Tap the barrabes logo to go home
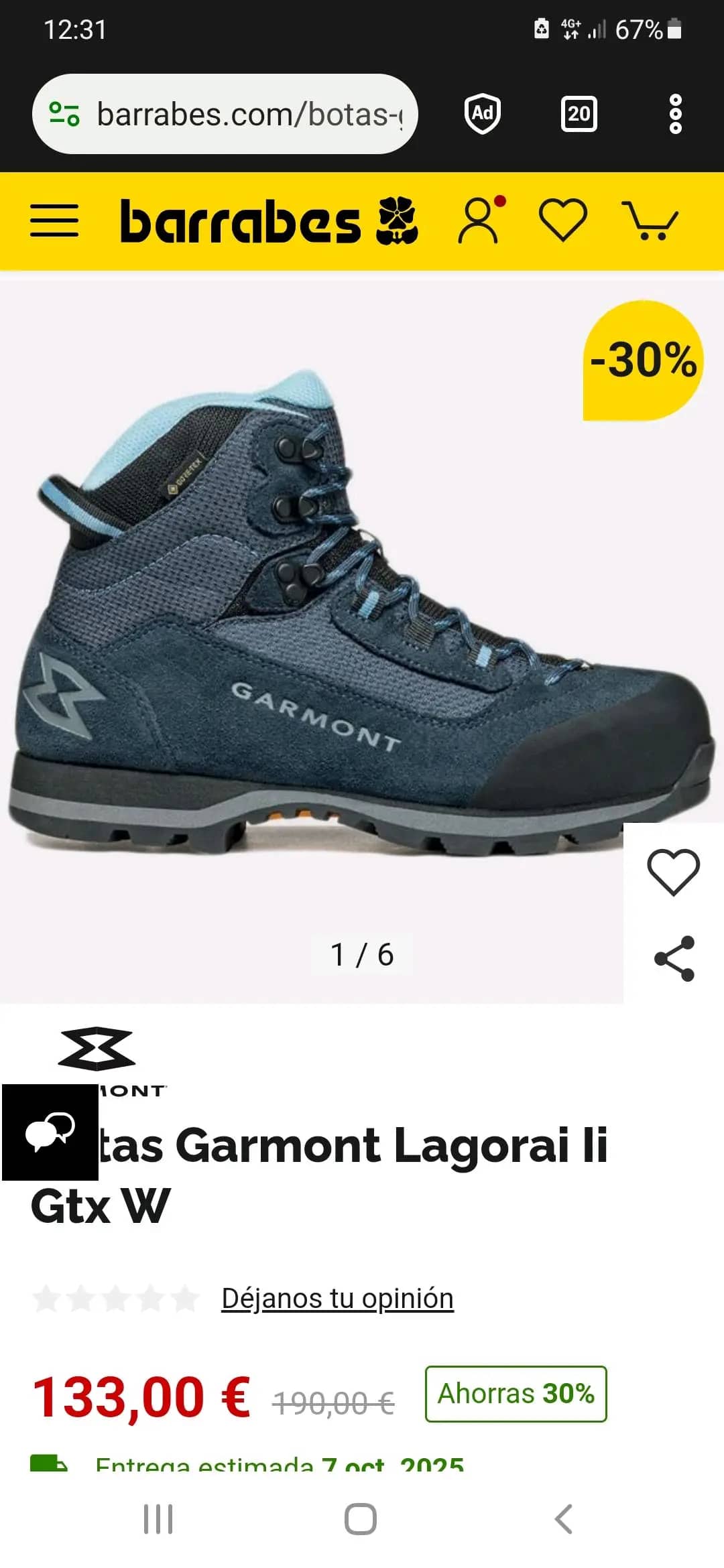Viewport: 724px width, 1568px height. (x=268, y=221)
